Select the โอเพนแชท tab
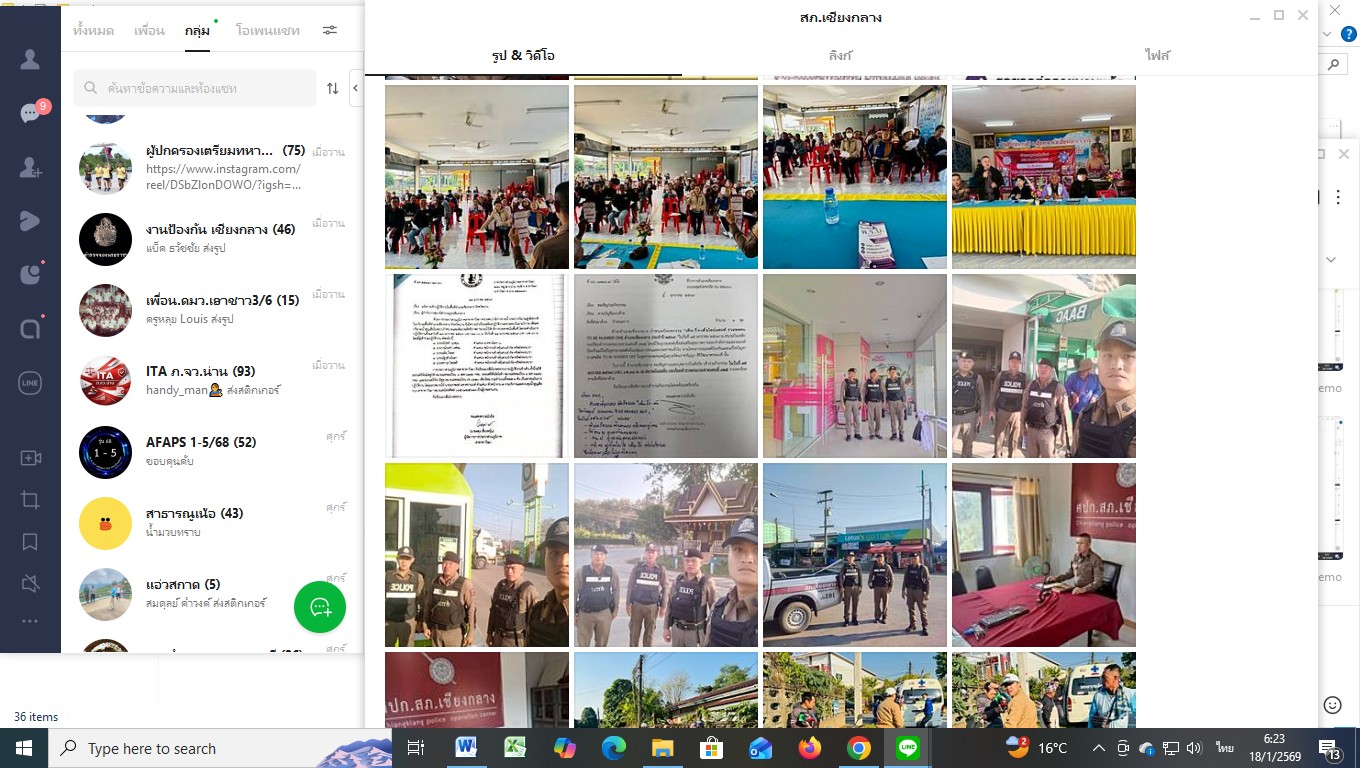 coord(268,31)
